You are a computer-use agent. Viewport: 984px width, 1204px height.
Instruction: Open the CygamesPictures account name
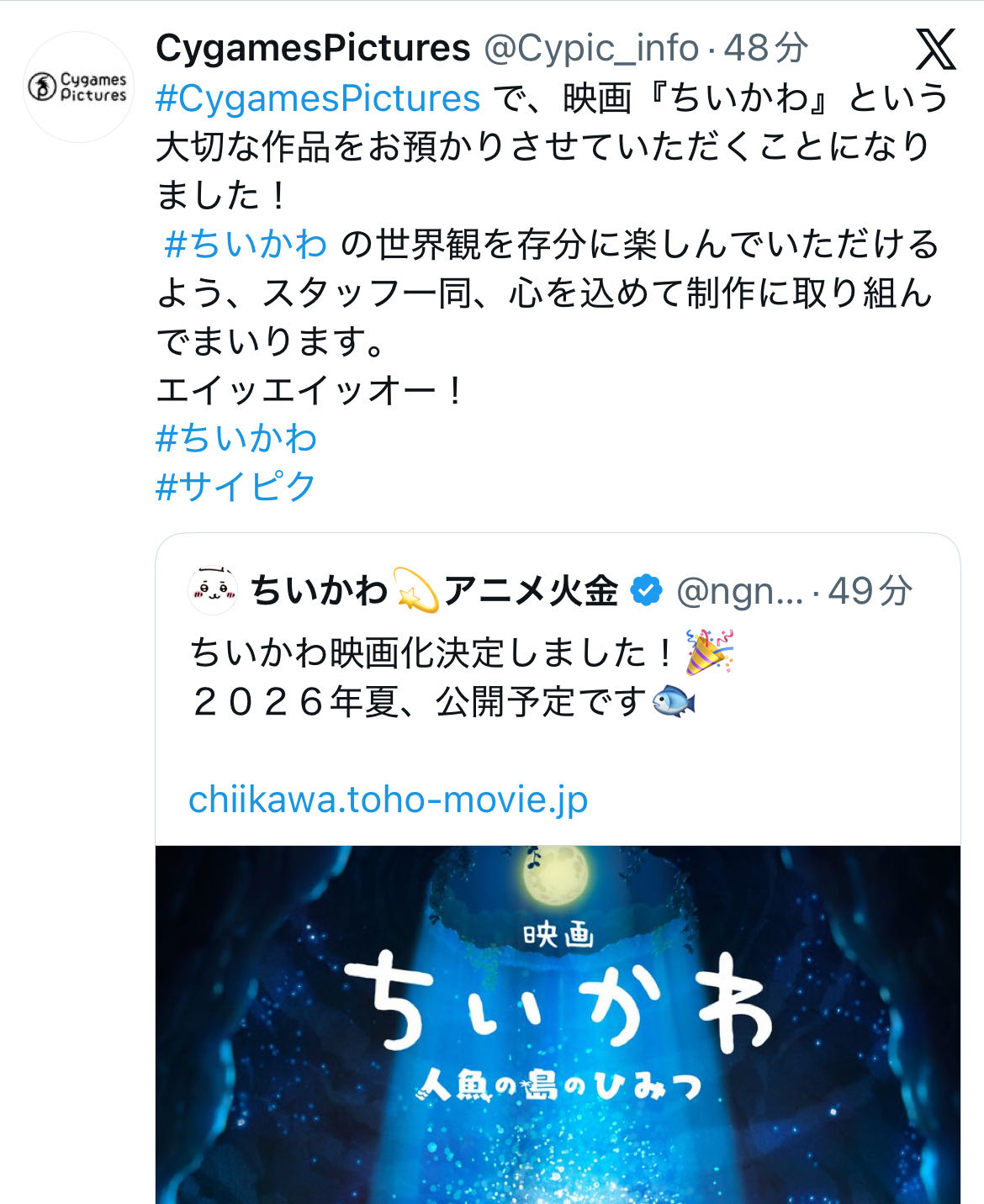coord(313,49)
